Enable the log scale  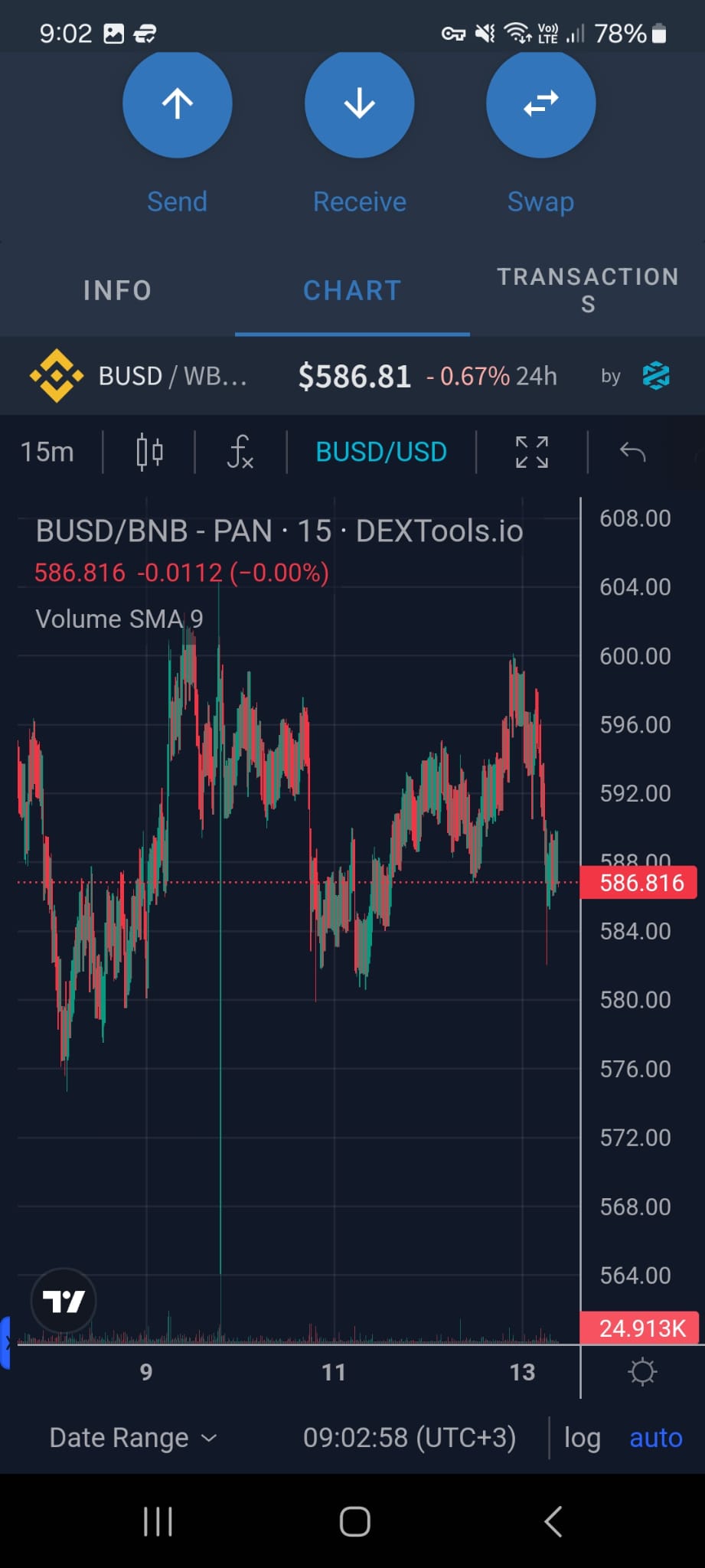(x=582, y=1437)
